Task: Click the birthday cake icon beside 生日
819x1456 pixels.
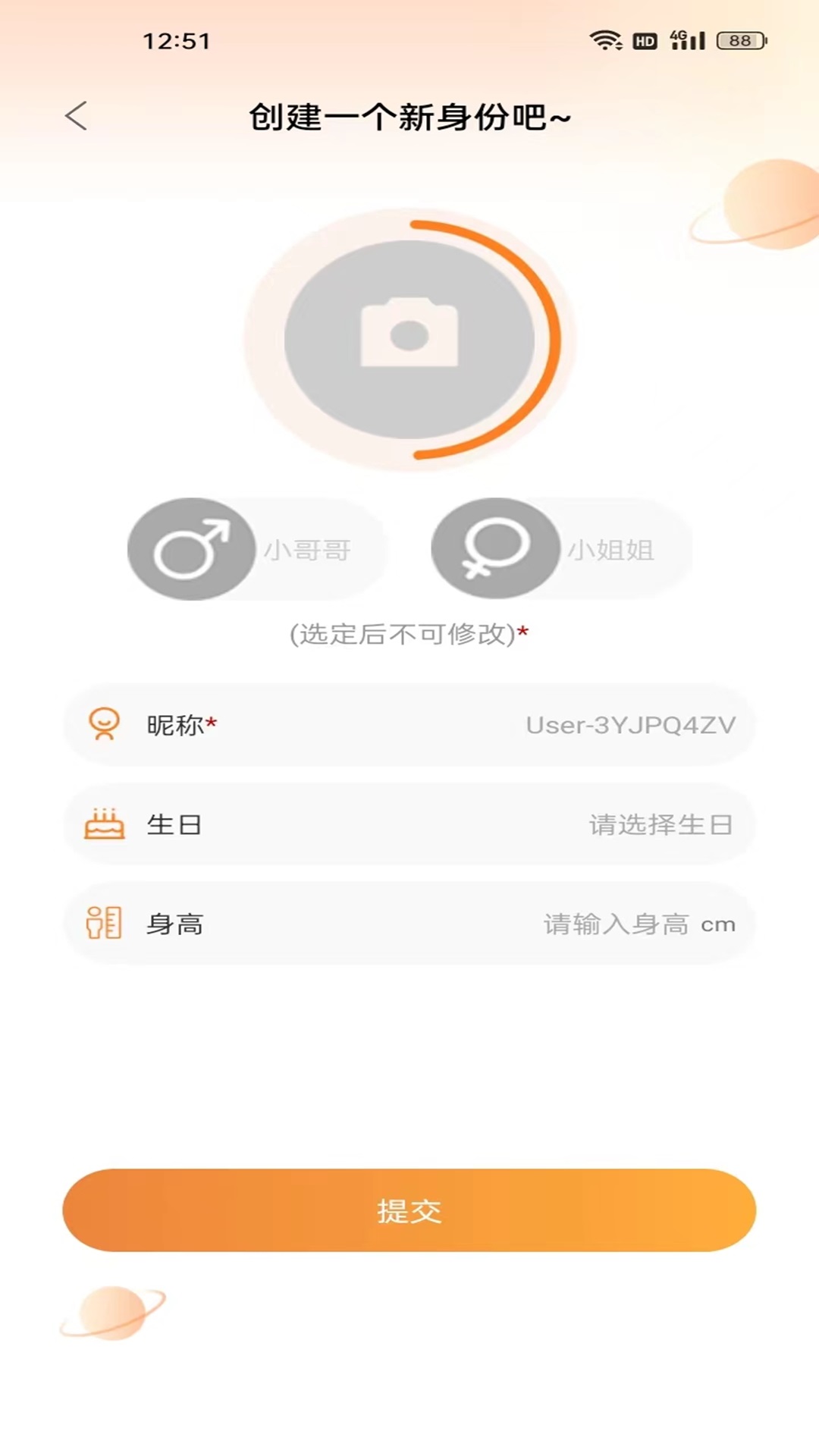Action: (x=105, y=824)
